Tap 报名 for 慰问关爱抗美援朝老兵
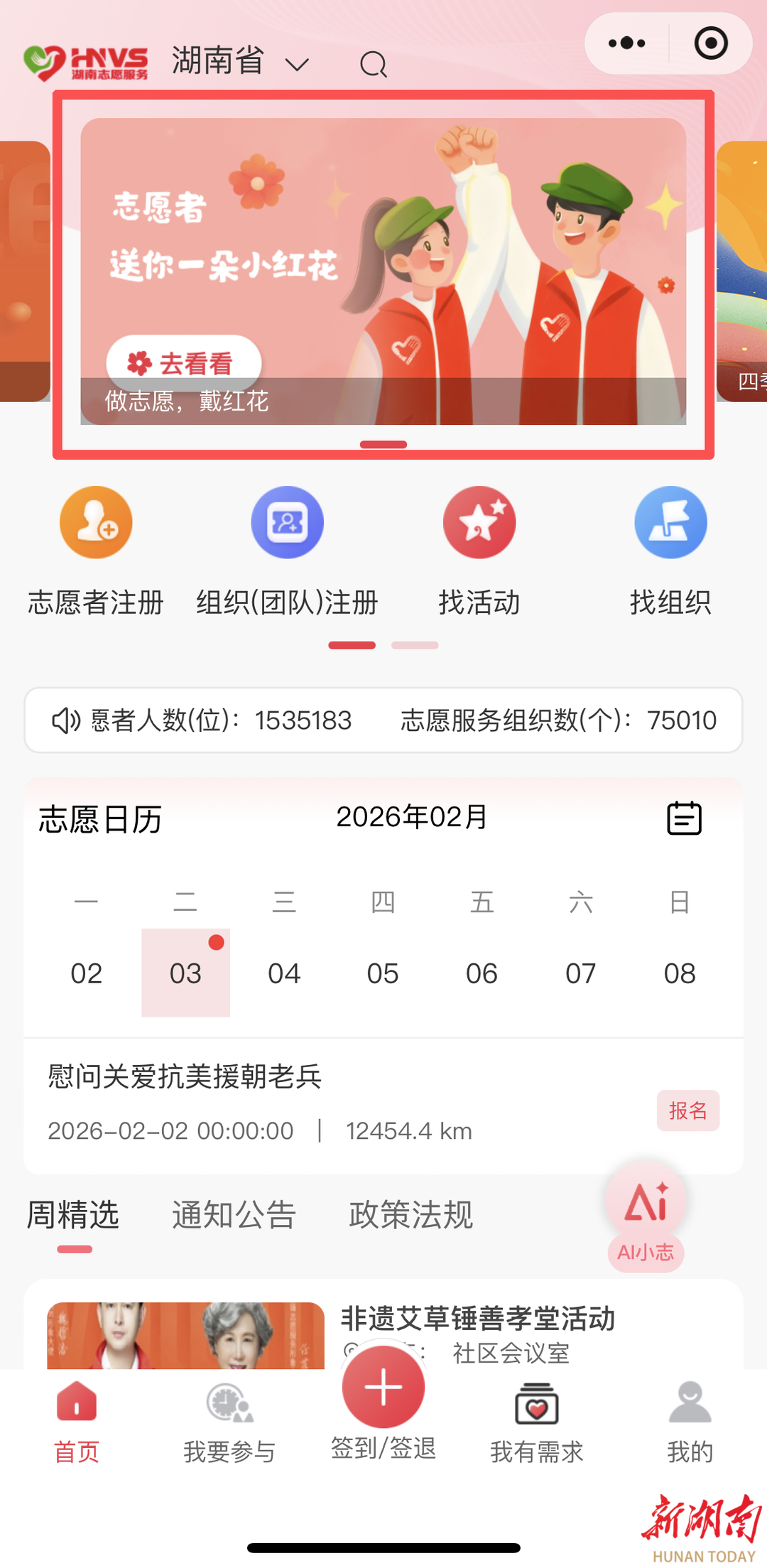Image resolution: width=767 pixels, height=1568 pixels. pos(687,1110)
